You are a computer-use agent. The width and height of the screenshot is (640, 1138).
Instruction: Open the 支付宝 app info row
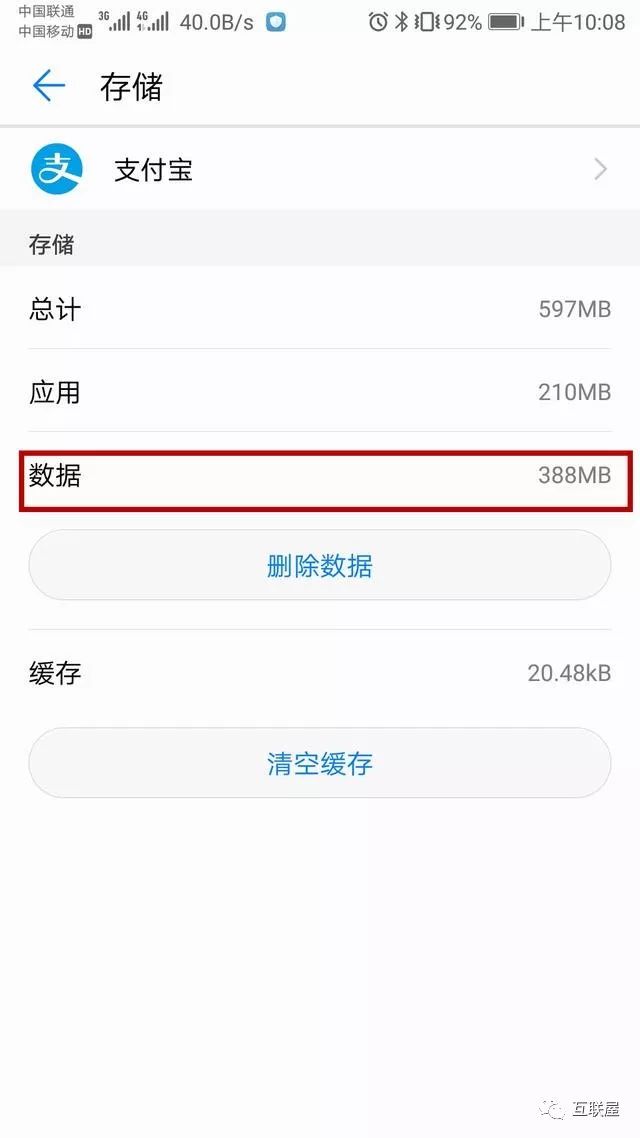(x=320, y=170)
